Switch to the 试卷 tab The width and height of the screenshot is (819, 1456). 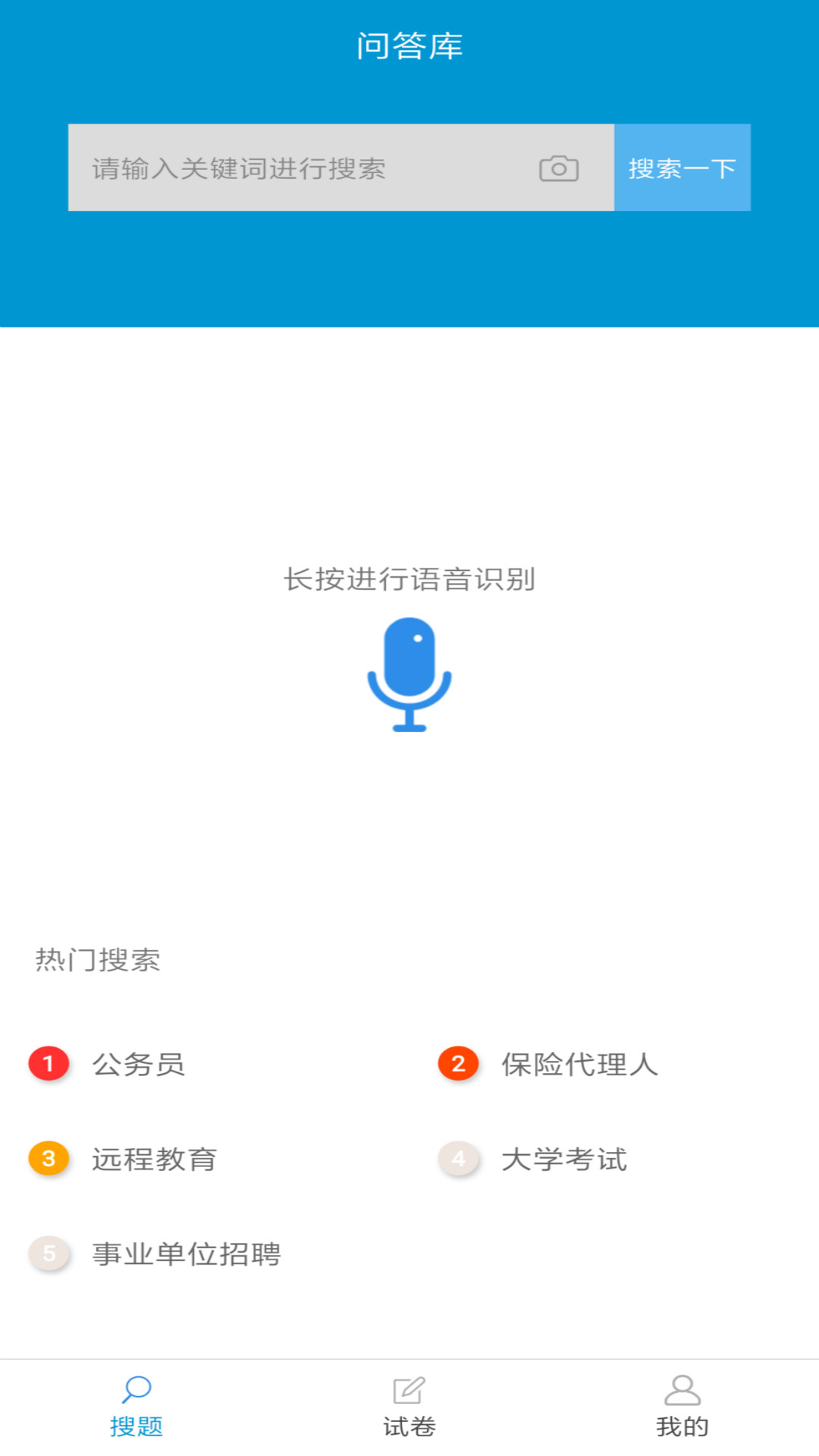[409, 1426]
